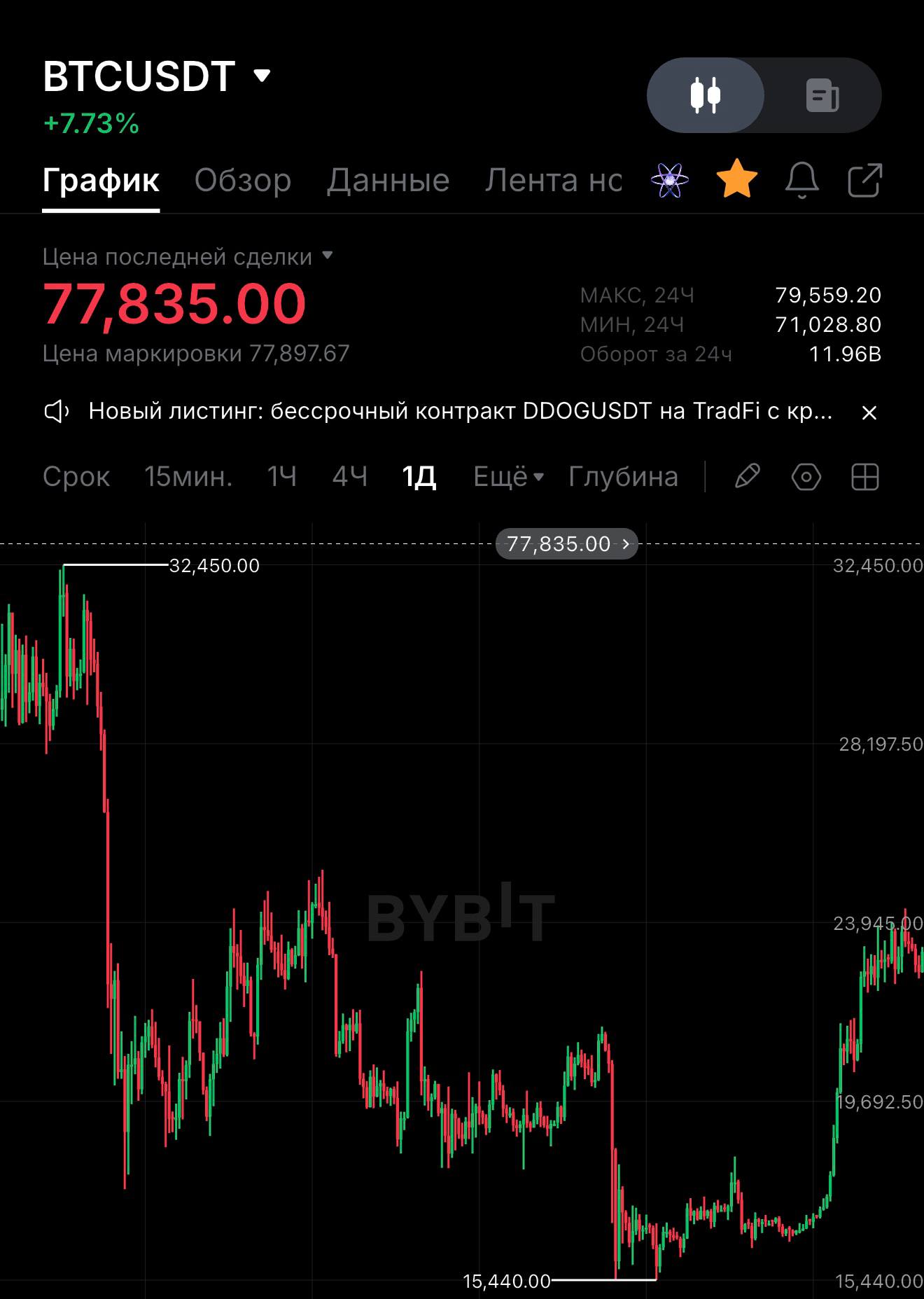Open the DDOGUSDT new listing announcement

pyautogui.click(x=460, y=411)
